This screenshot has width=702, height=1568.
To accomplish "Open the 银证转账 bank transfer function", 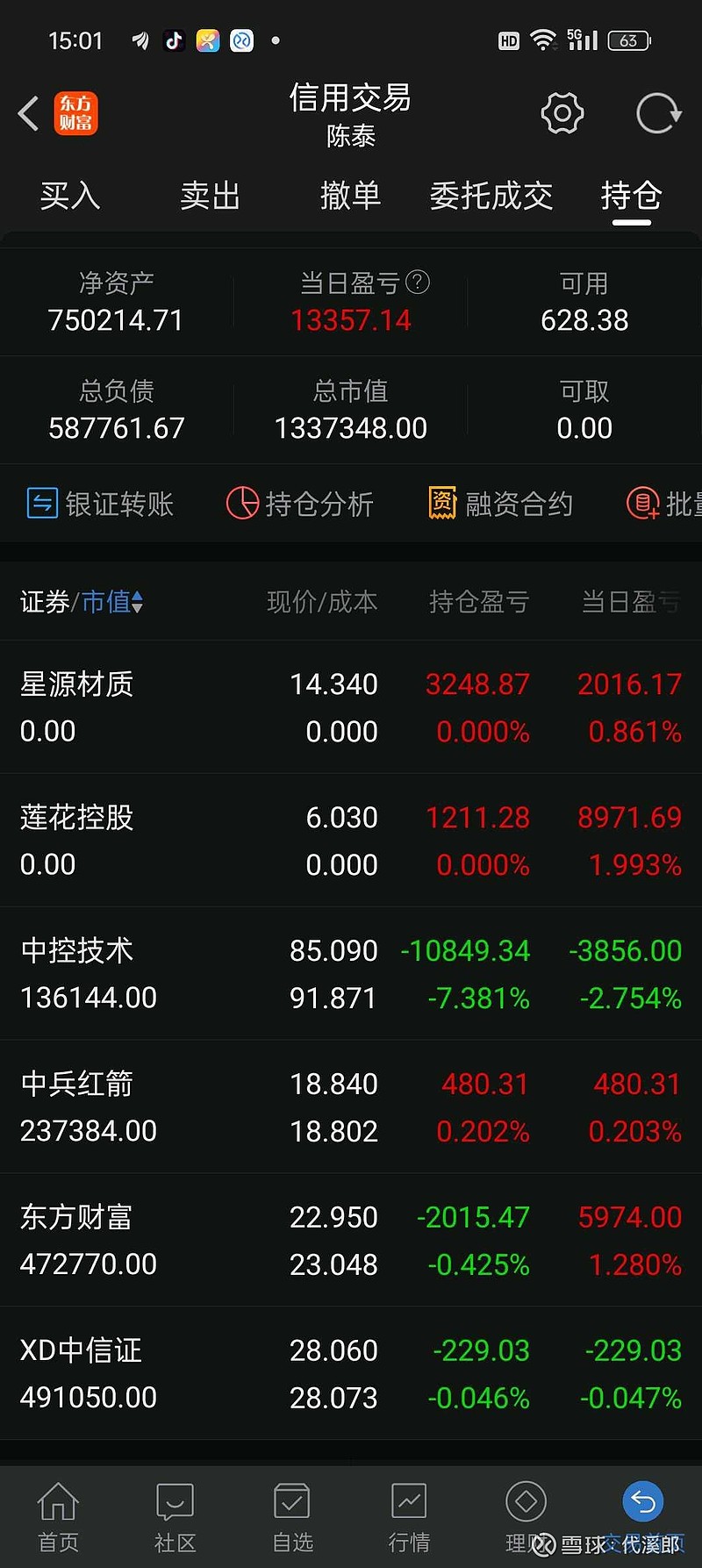I will pos(99,503).
